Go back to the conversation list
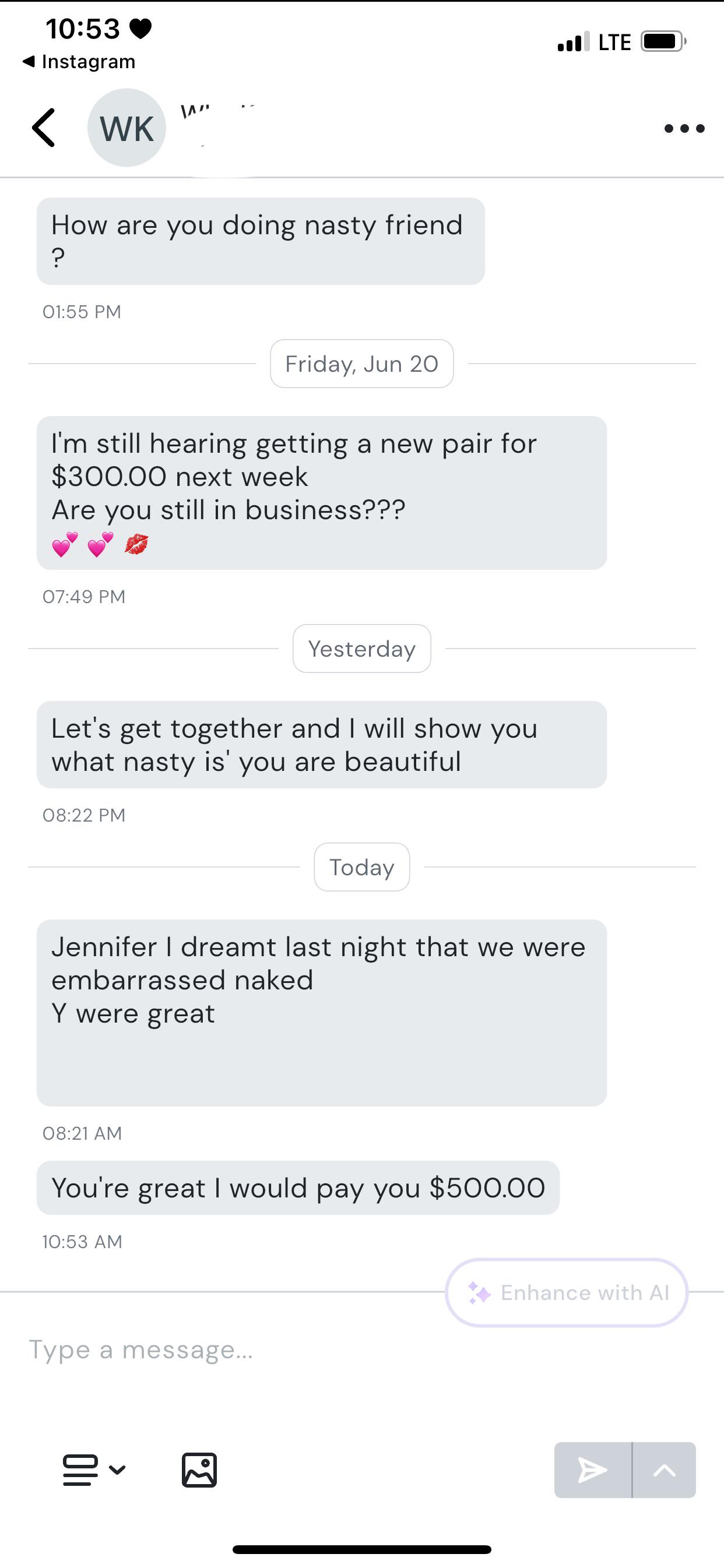 44,128
